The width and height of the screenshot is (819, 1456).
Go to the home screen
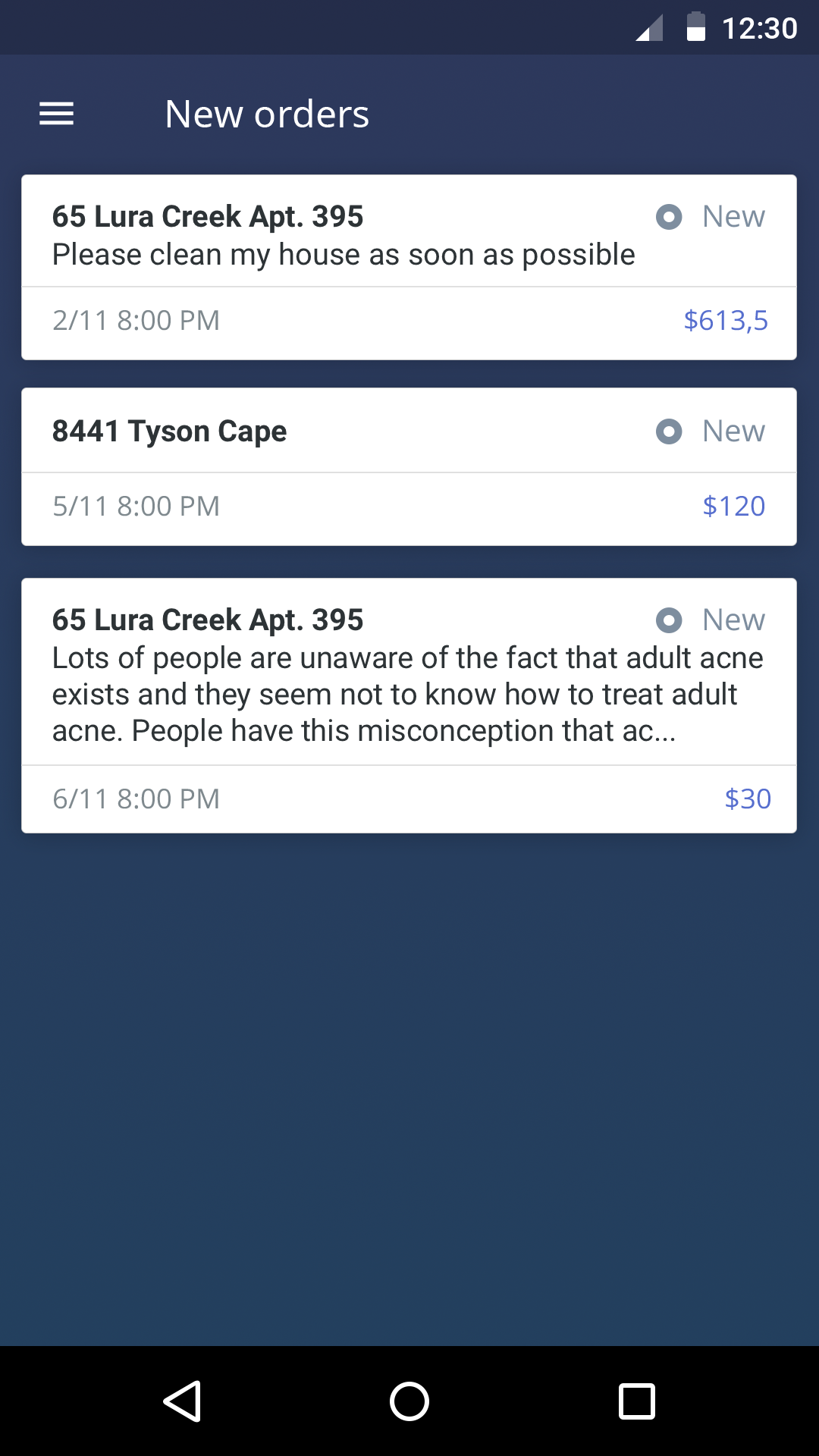(x=409, y=1401)
